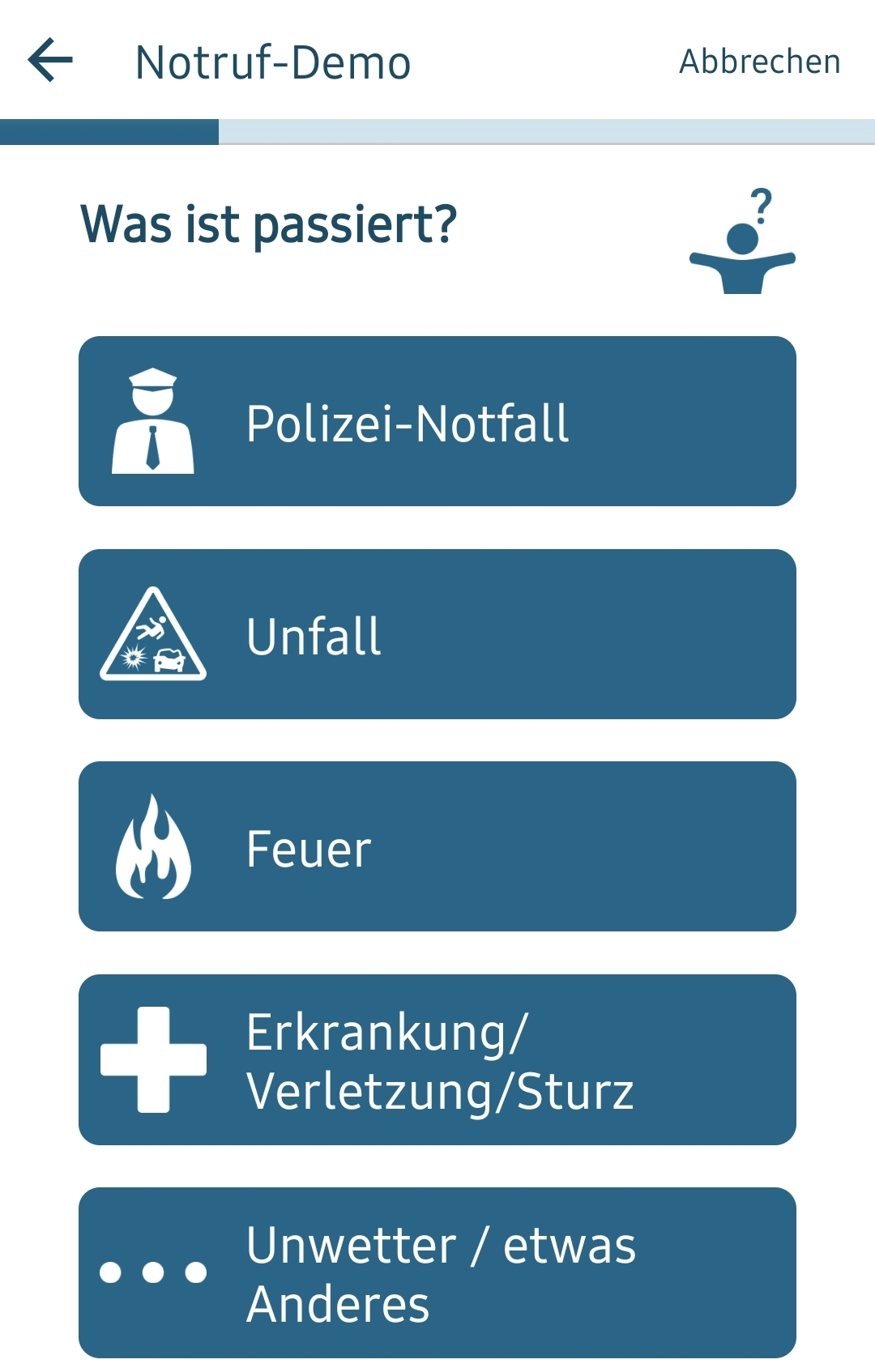Select Polizei-Notfall
The width and height of the screenshot is (875, 1372).
tap(437, 421)
